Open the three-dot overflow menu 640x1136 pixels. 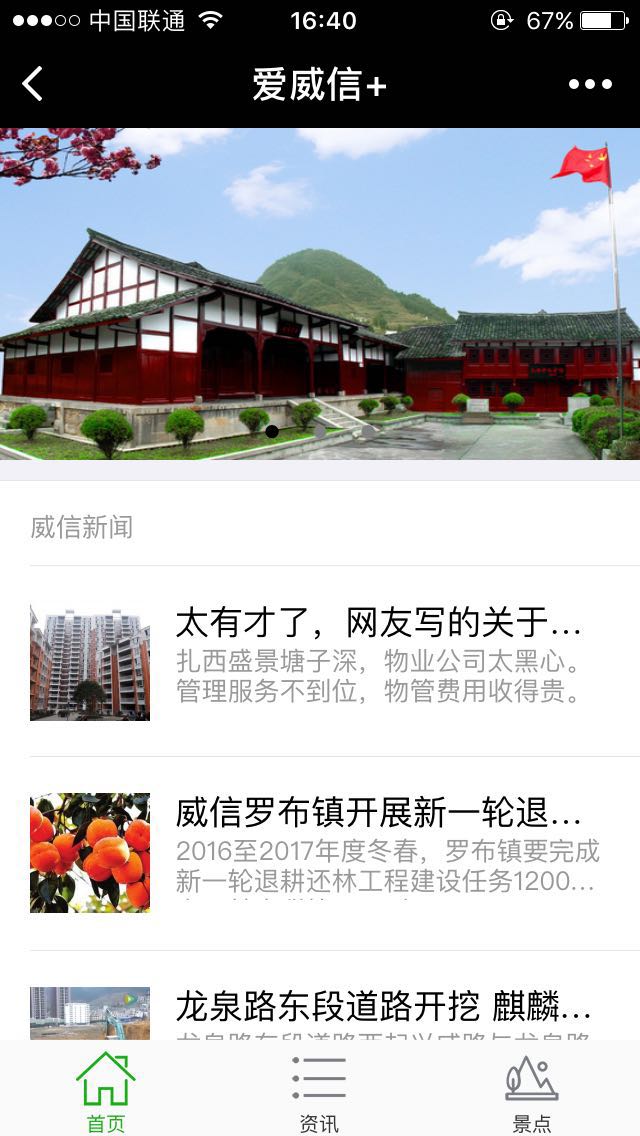(590, 85)
